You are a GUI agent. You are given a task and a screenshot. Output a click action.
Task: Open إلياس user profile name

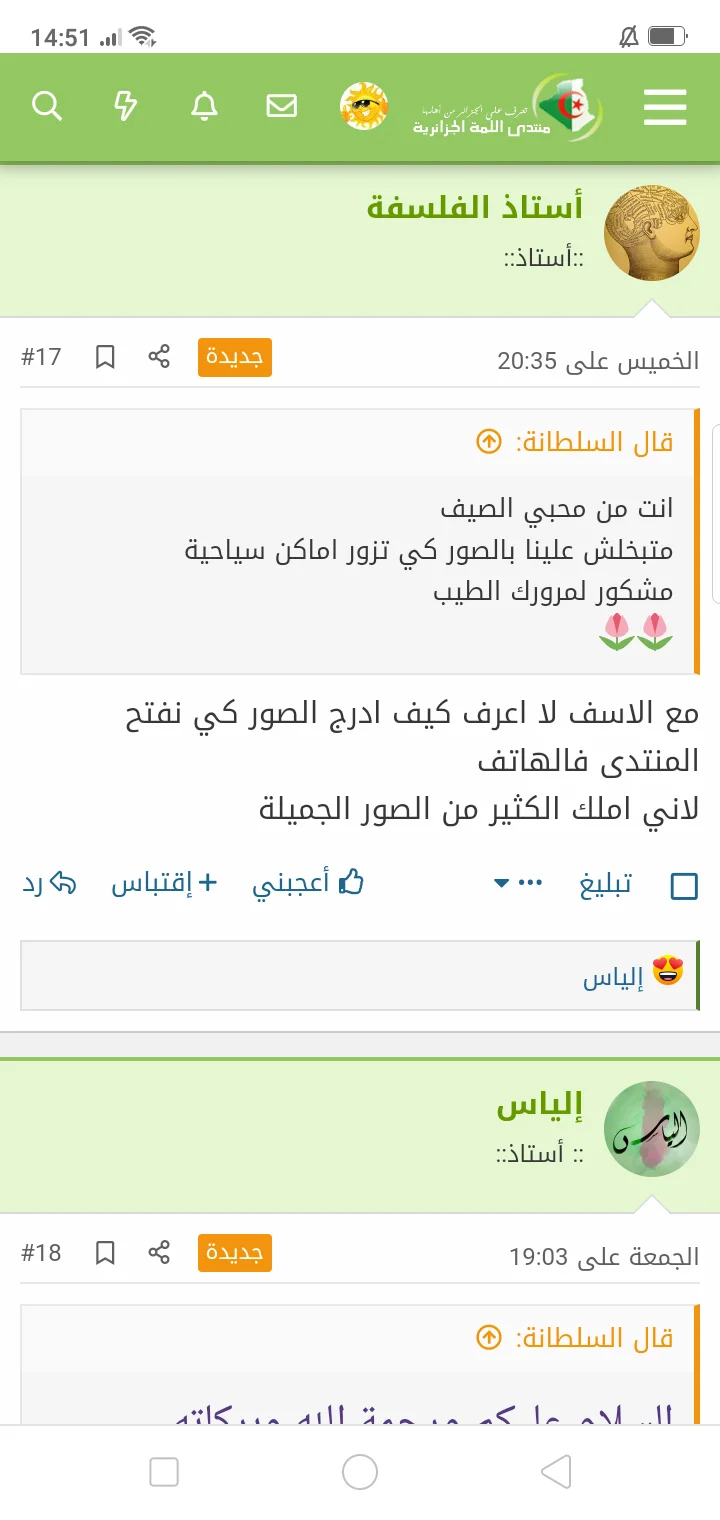539,1105
